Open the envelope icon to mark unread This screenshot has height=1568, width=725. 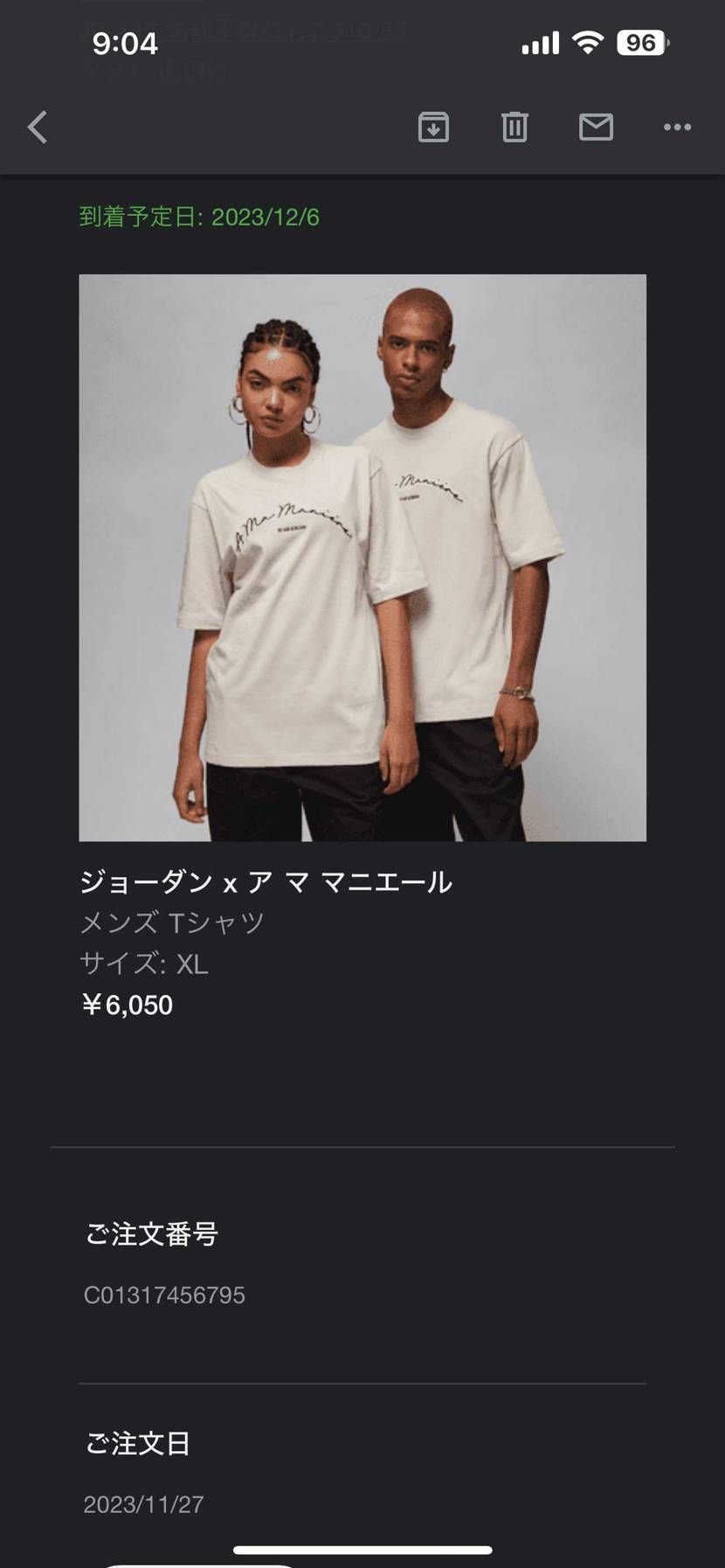click(597, 127)
